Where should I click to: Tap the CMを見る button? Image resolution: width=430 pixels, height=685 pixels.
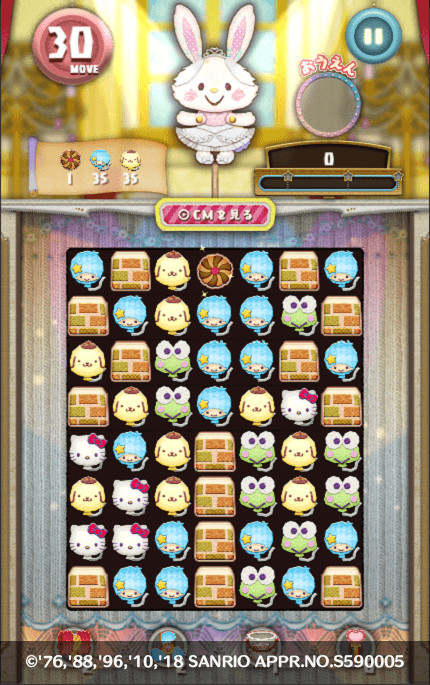tap(215, 214)
